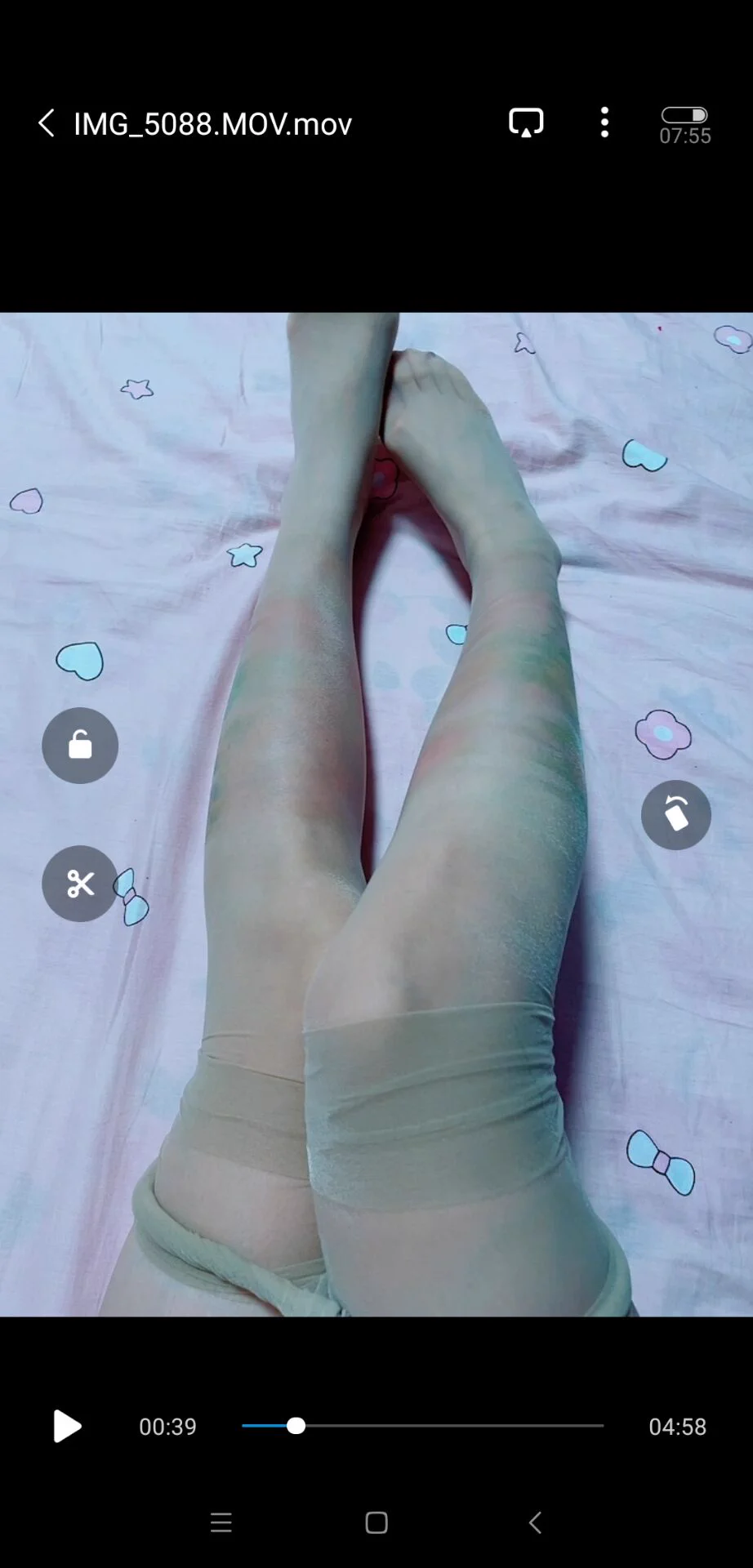Viewport: 753px width, 1568px height.
Task: Go to the home screen
Action: (x=376, y=1522)
